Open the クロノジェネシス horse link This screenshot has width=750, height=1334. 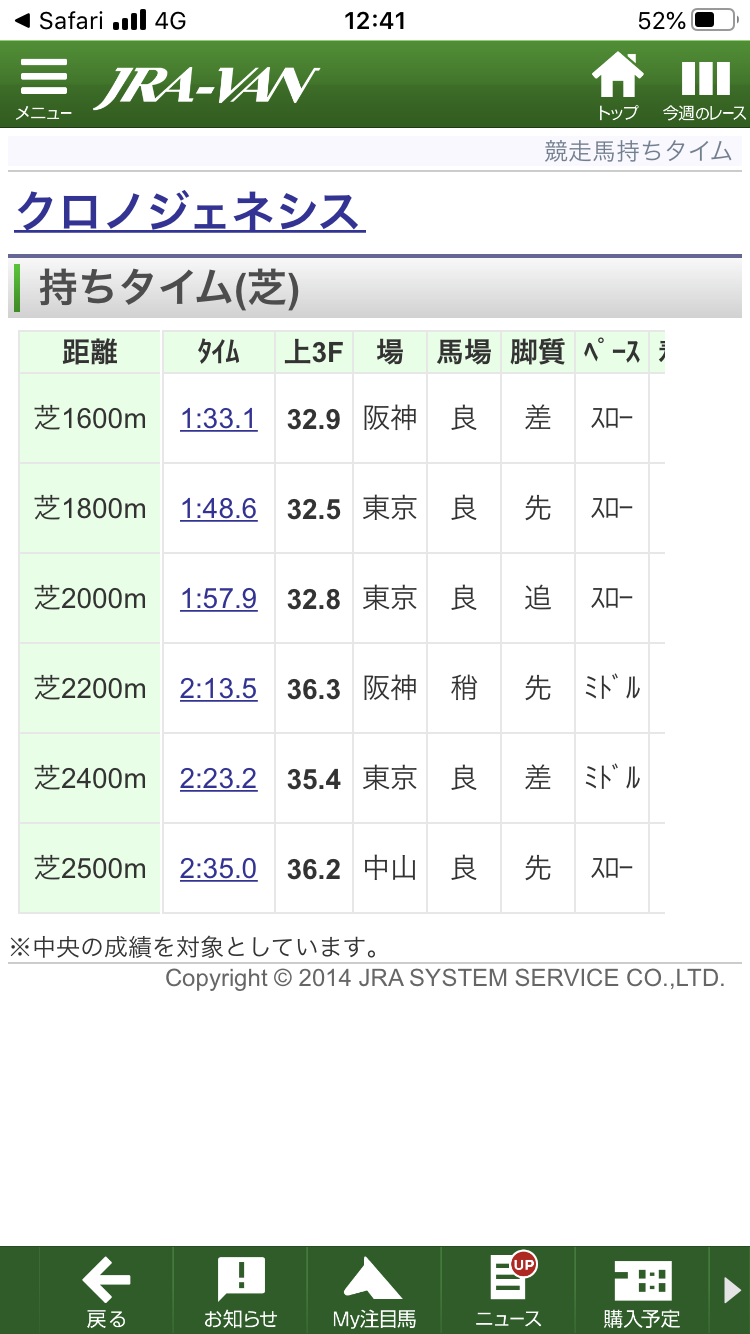190,211
